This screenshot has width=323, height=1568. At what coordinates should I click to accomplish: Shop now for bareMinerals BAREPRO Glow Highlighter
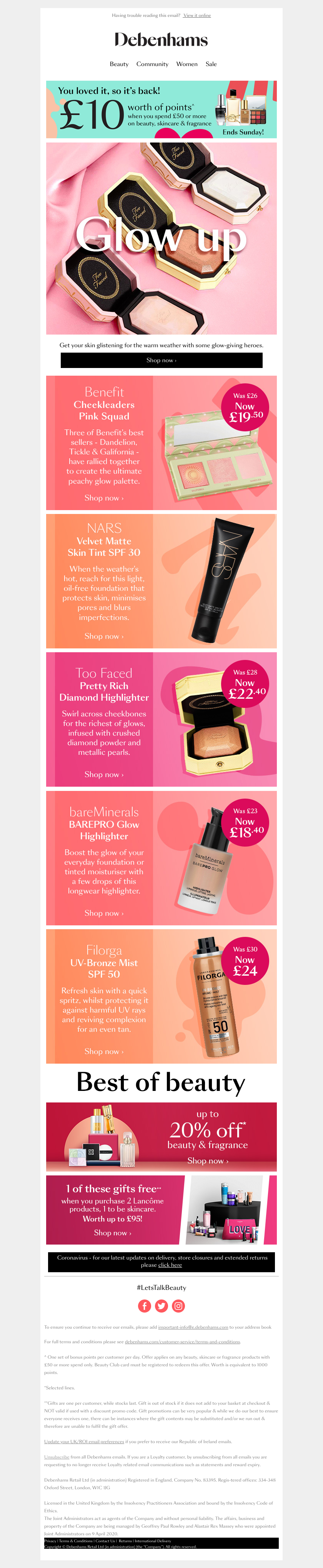103,913
